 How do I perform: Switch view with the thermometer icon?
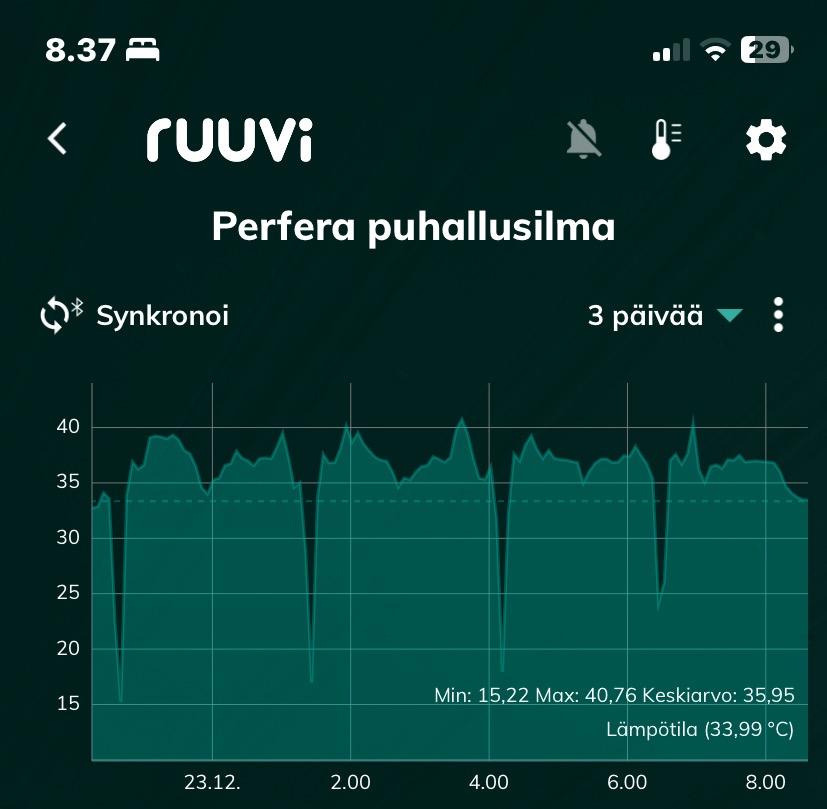point(665,139)
